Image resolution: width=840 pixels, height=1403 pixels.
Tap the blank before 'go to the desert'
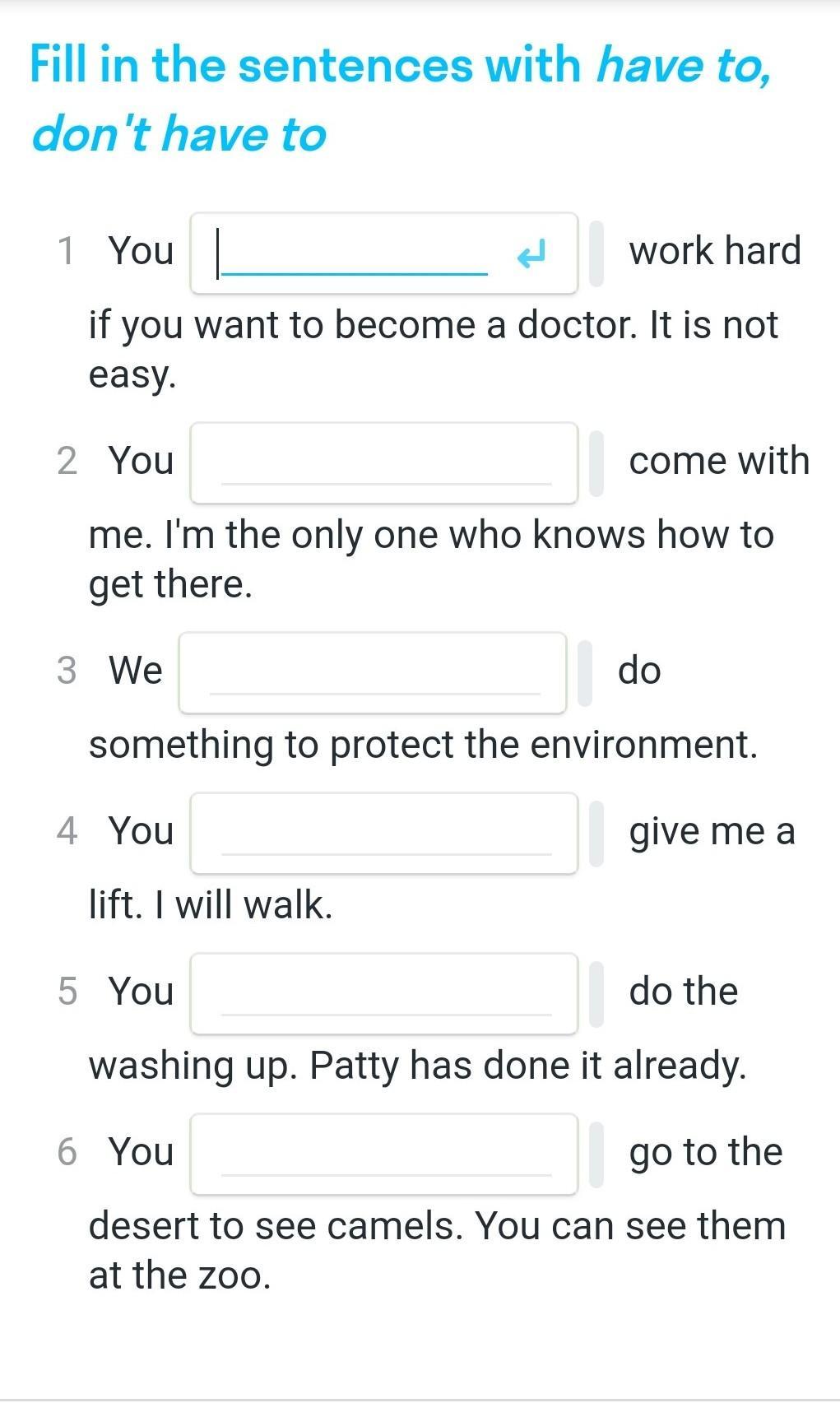coord(384,1154)
